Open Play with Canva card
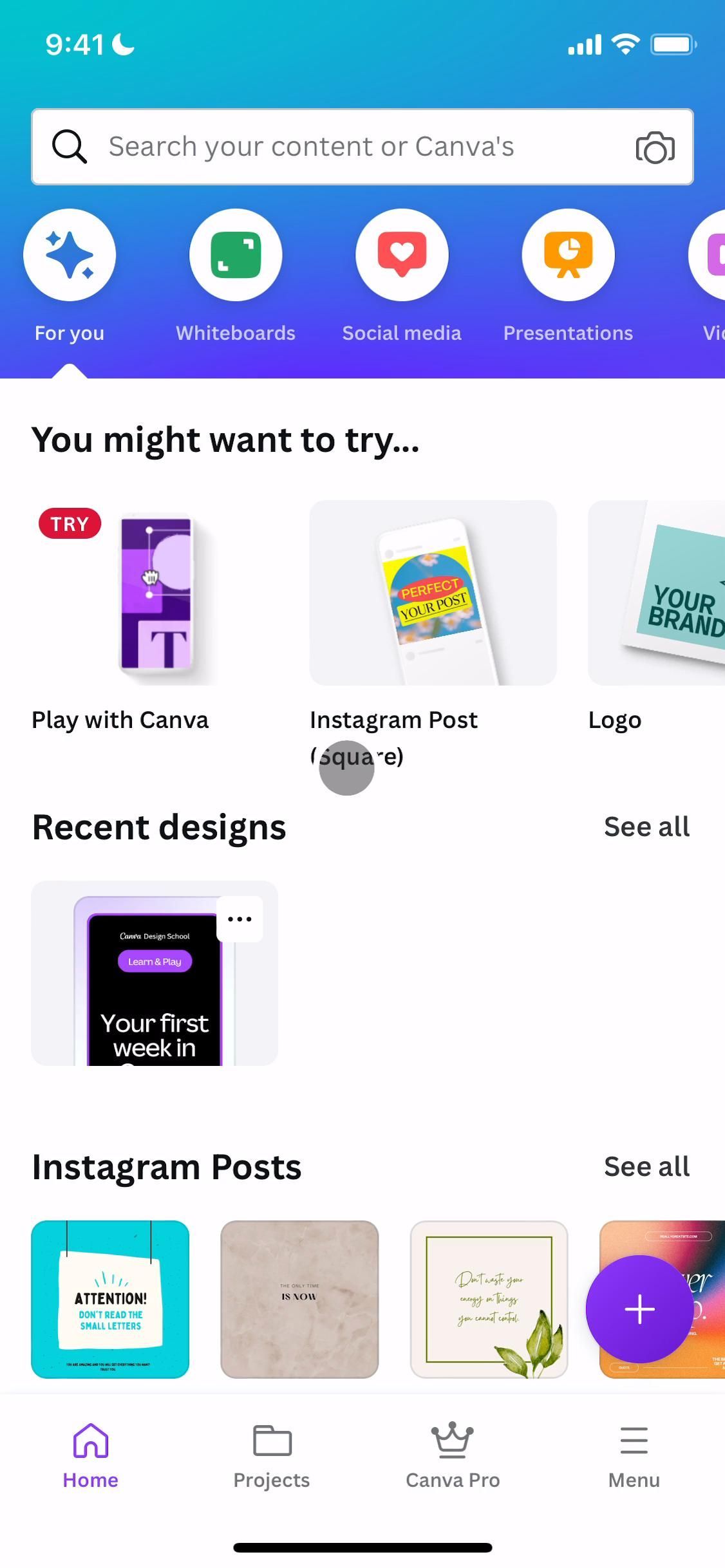This screenshot has width=725, height=1568. [155, 593]
